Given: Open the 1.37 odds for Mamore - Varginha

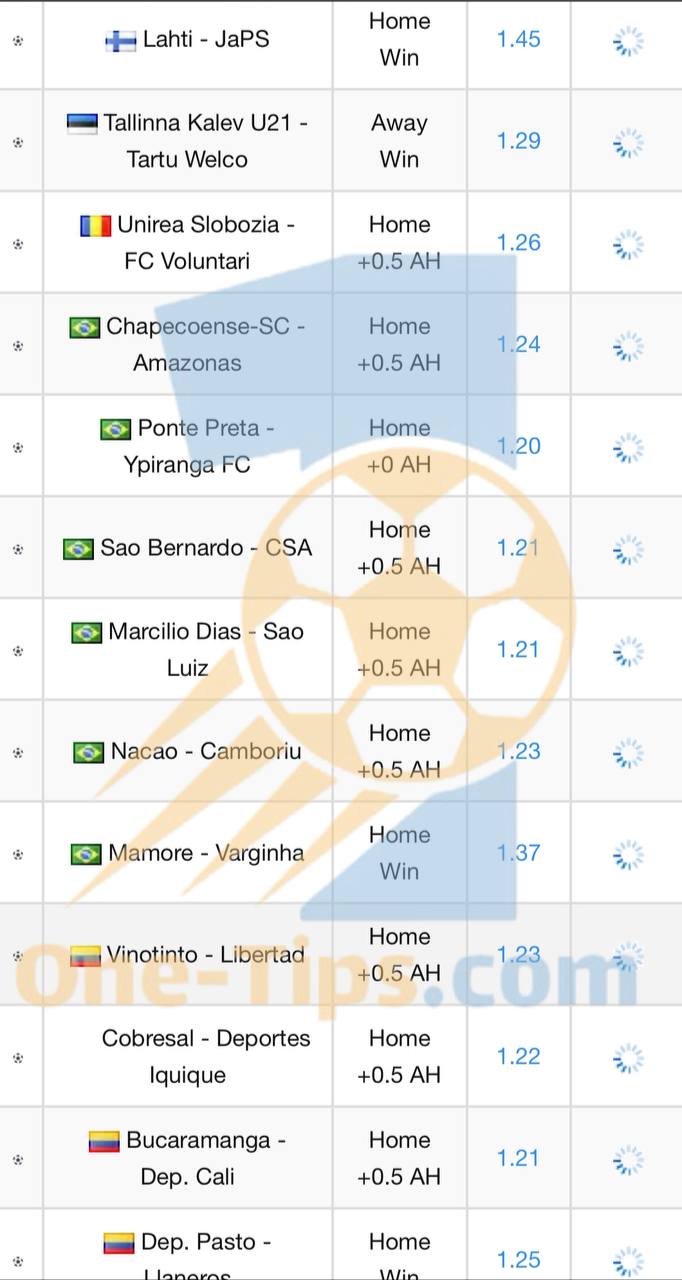Looking at the screenshot, I should (x=518, y=853).
